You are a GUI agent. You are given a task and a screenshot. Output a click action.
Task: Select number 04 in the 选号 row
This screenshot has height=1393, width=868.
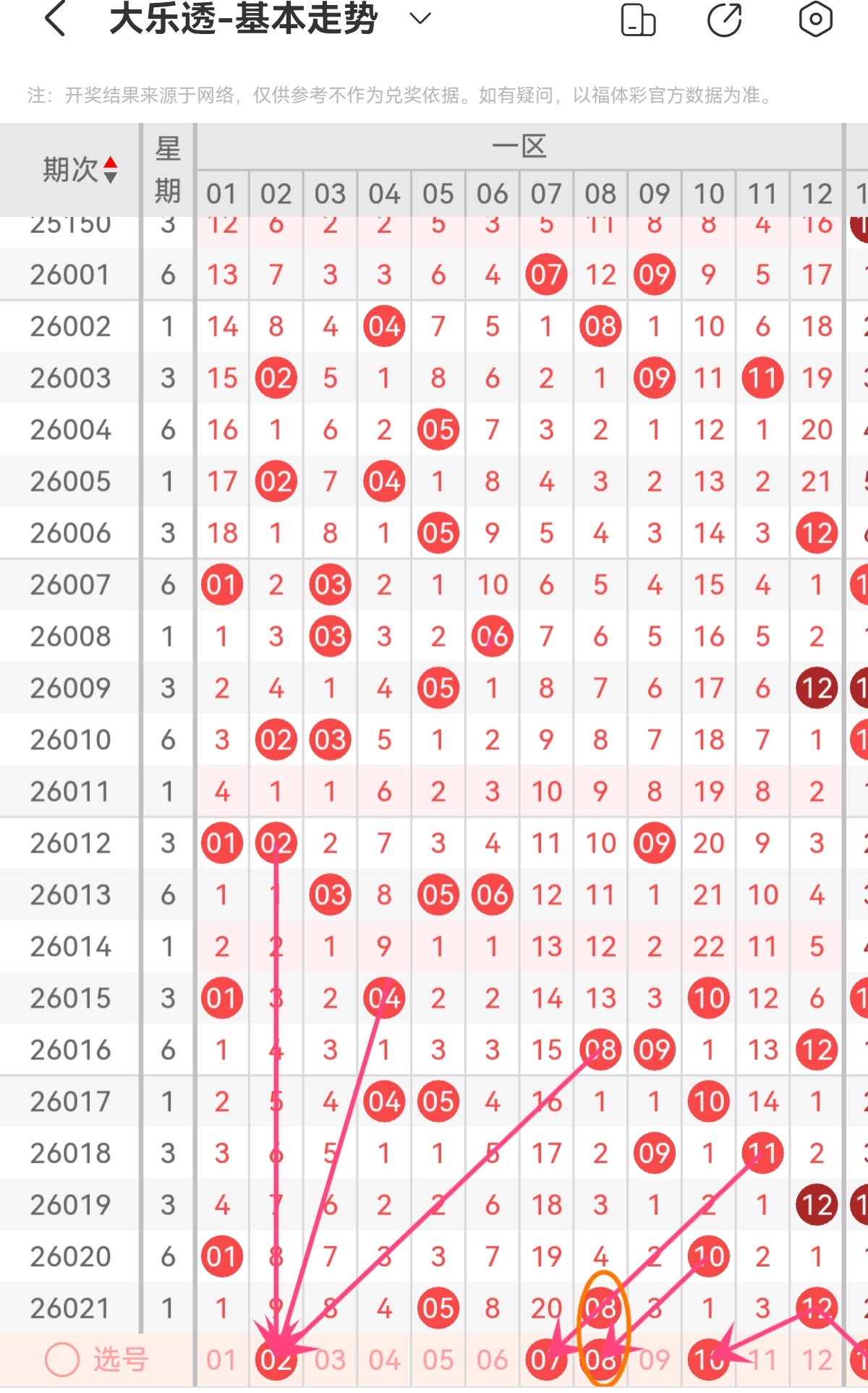point(384,1360)
